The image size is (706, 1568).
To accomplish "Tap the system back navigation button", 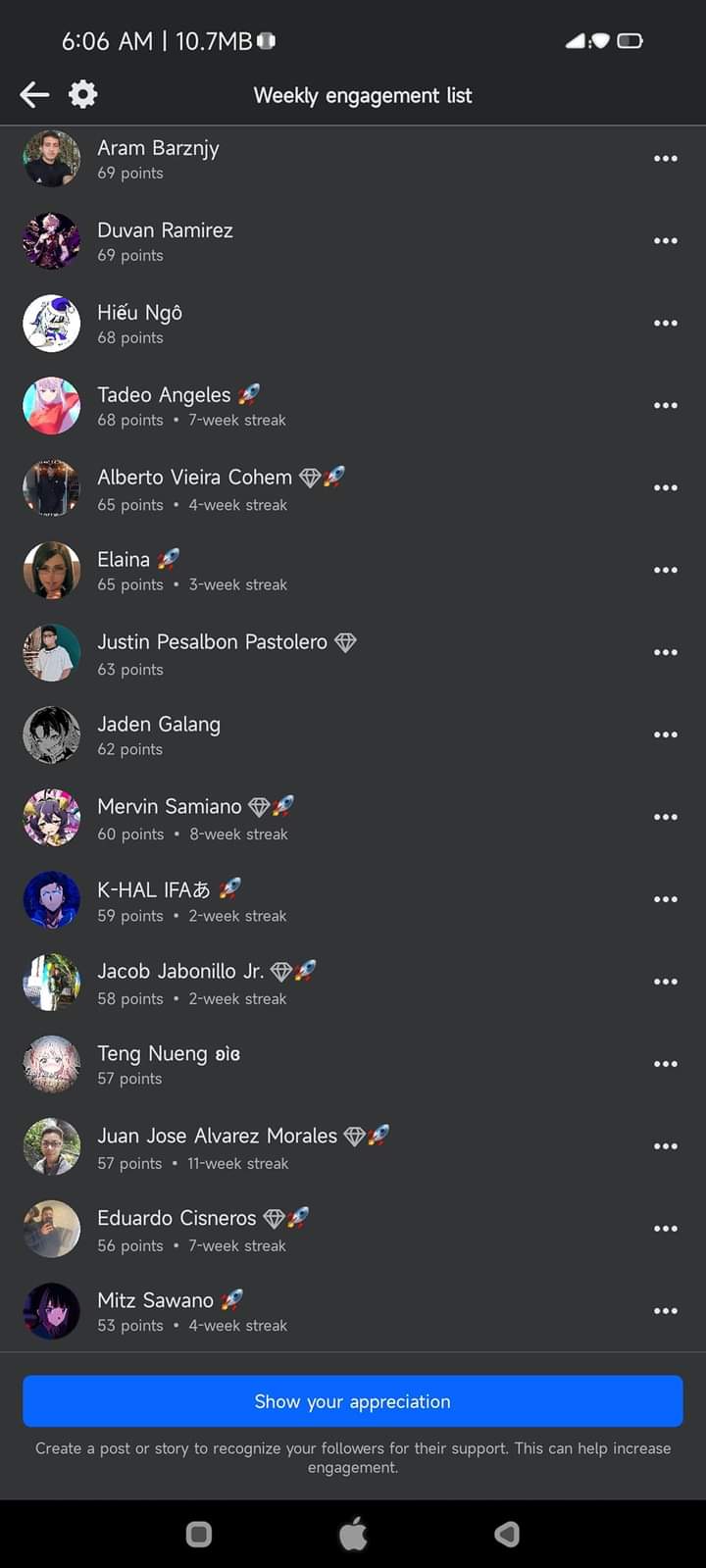I will click(x=507, y=1535).
